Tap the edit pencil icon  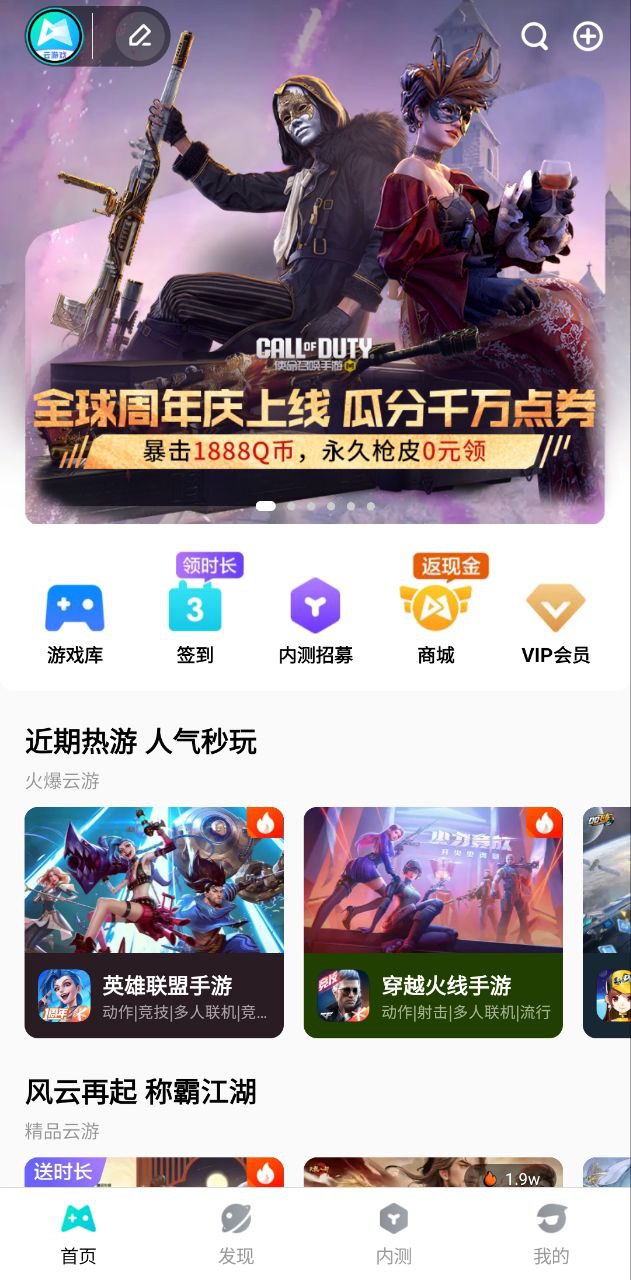pyautogui.click(x=140, y=37)
